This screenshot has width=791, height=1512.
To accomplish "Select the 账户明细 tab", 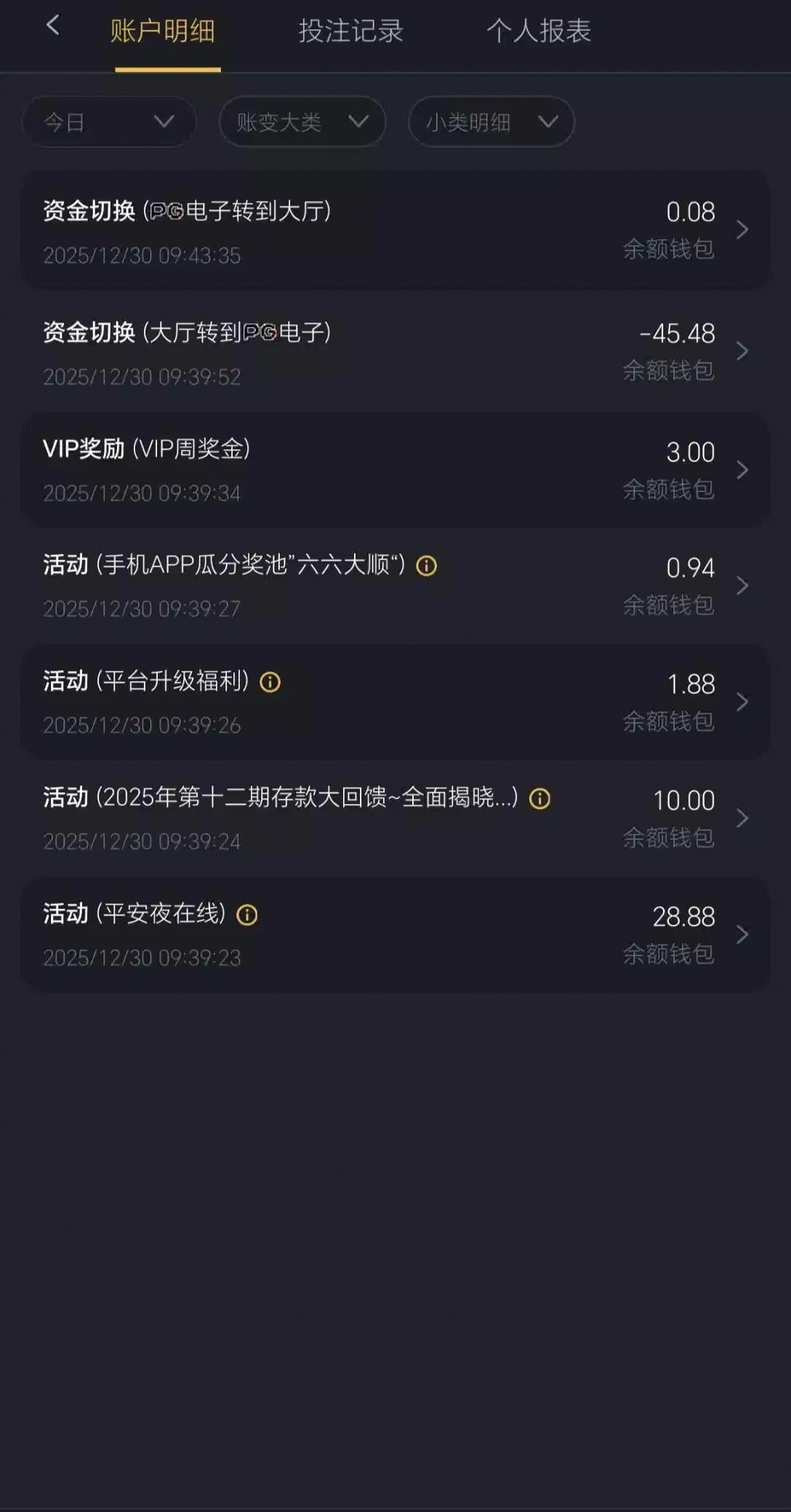I will (x=163, y=31).
